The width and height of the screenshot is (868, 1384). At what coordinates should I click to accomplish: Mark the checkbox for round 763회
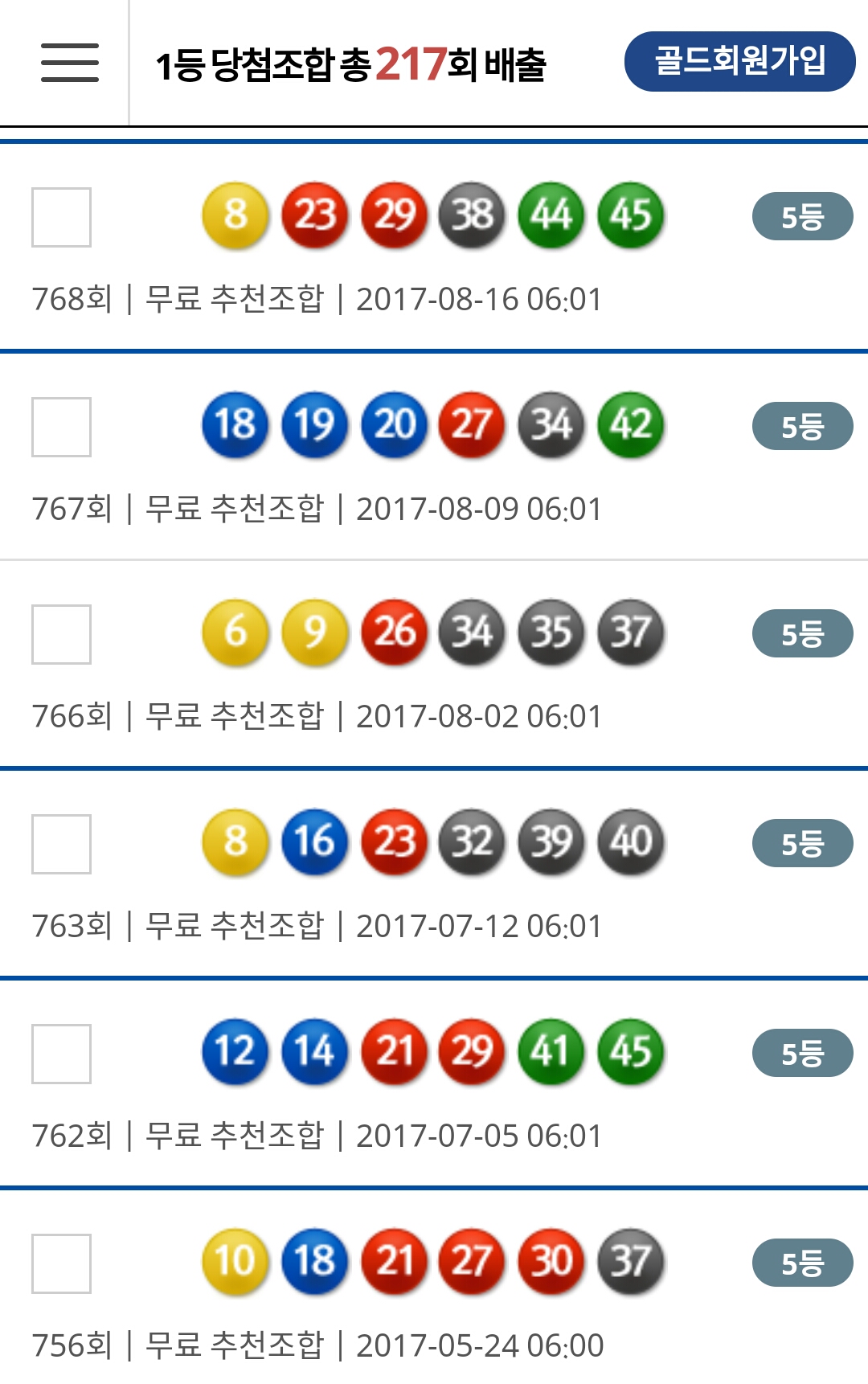(61, 844)
